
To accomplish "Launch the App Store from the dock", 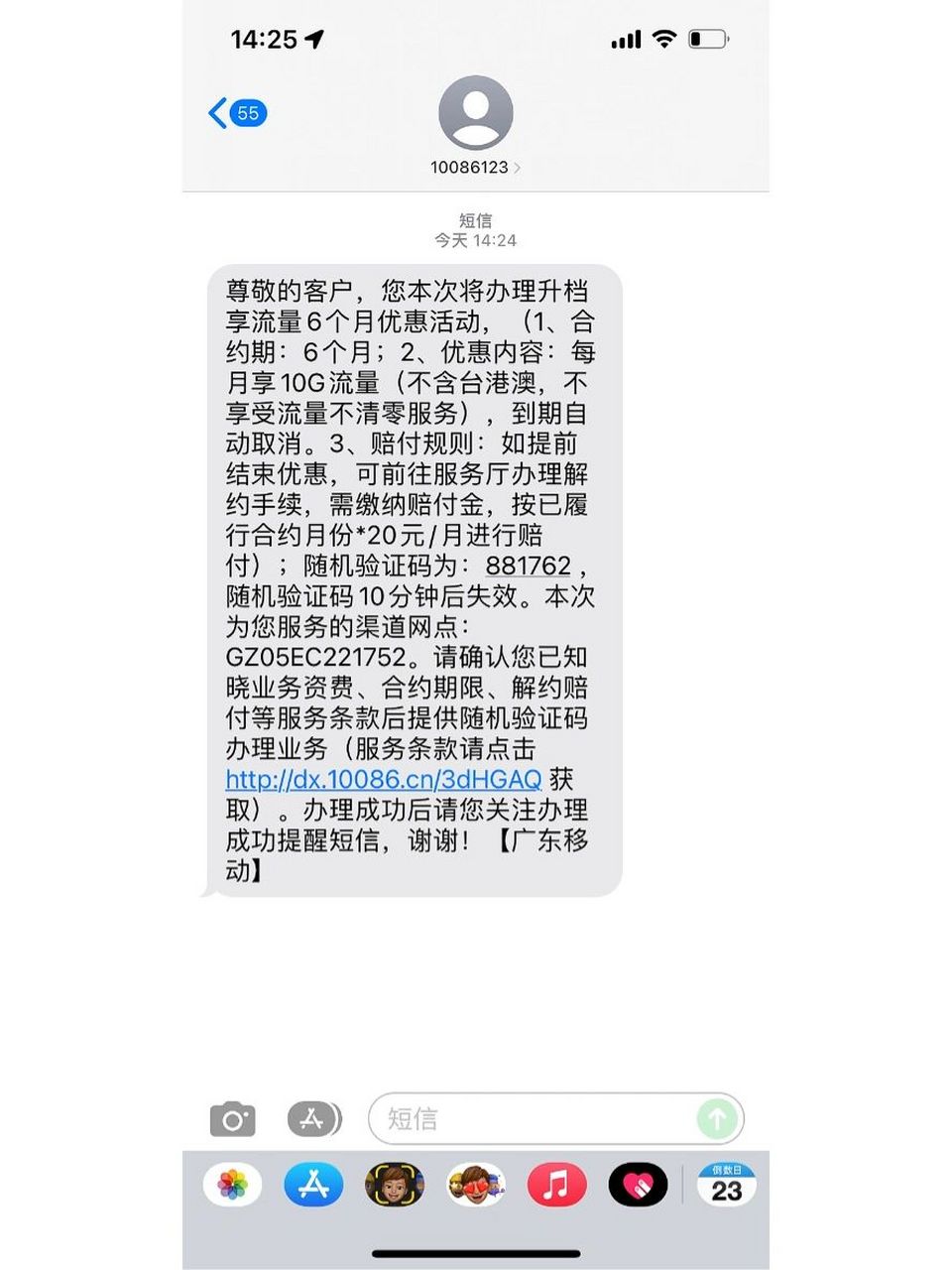I will coord(312,1185).
